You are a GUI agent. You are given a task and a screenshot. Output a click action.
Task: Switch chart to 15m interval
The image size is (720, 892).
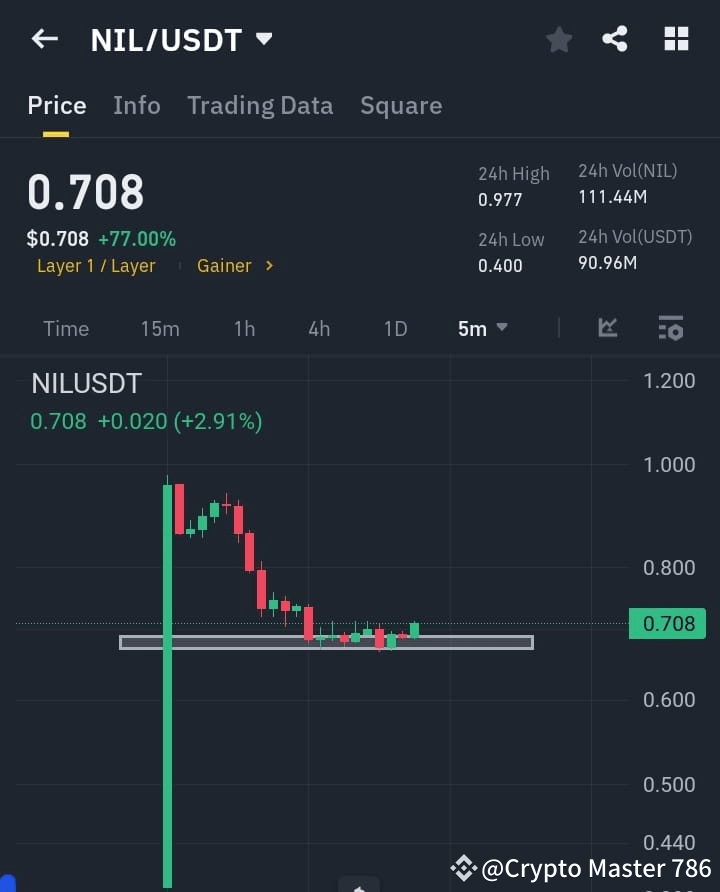tap(160, 328)
